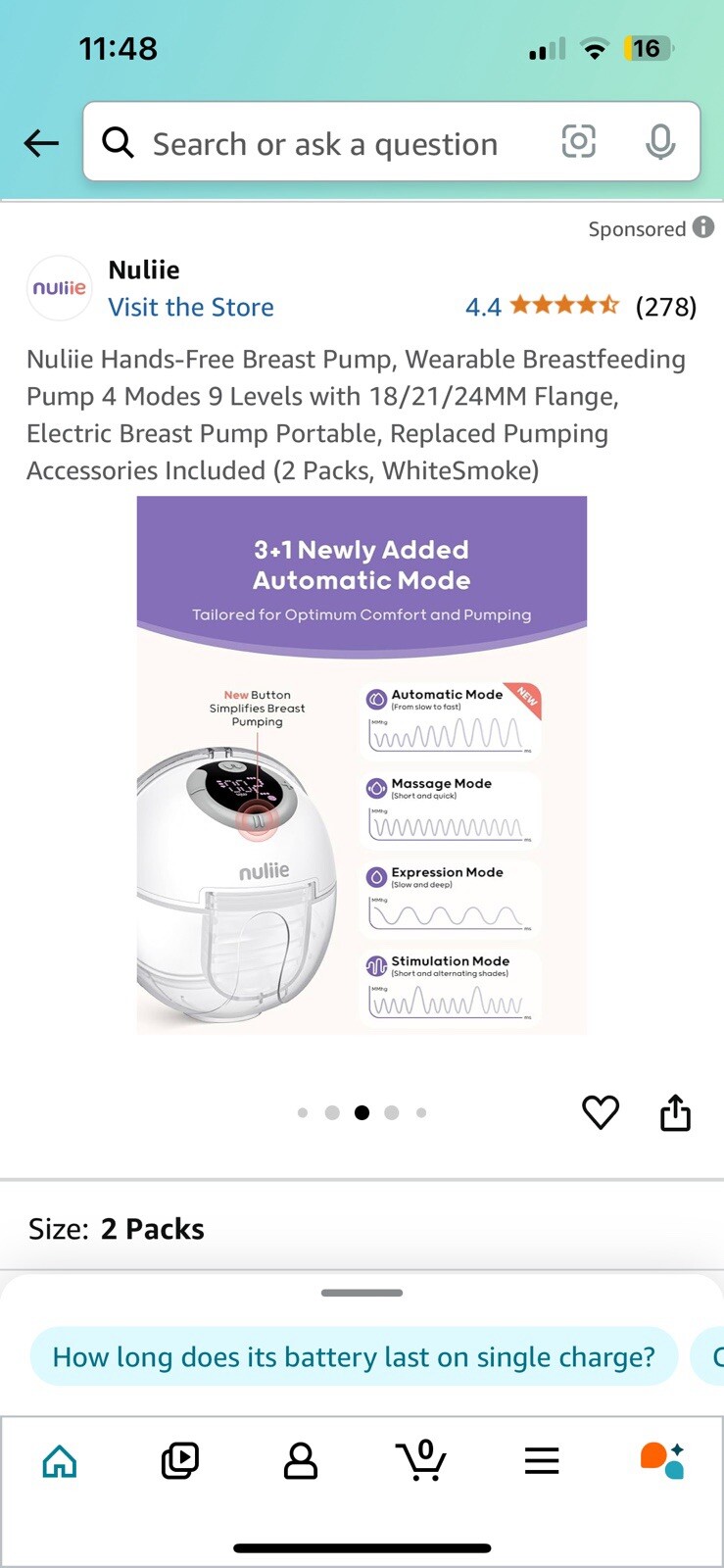Viewport: 724px width, 1568px height.
Task: Ask how long its battery lasts
Action: (x=354, y=1356)
